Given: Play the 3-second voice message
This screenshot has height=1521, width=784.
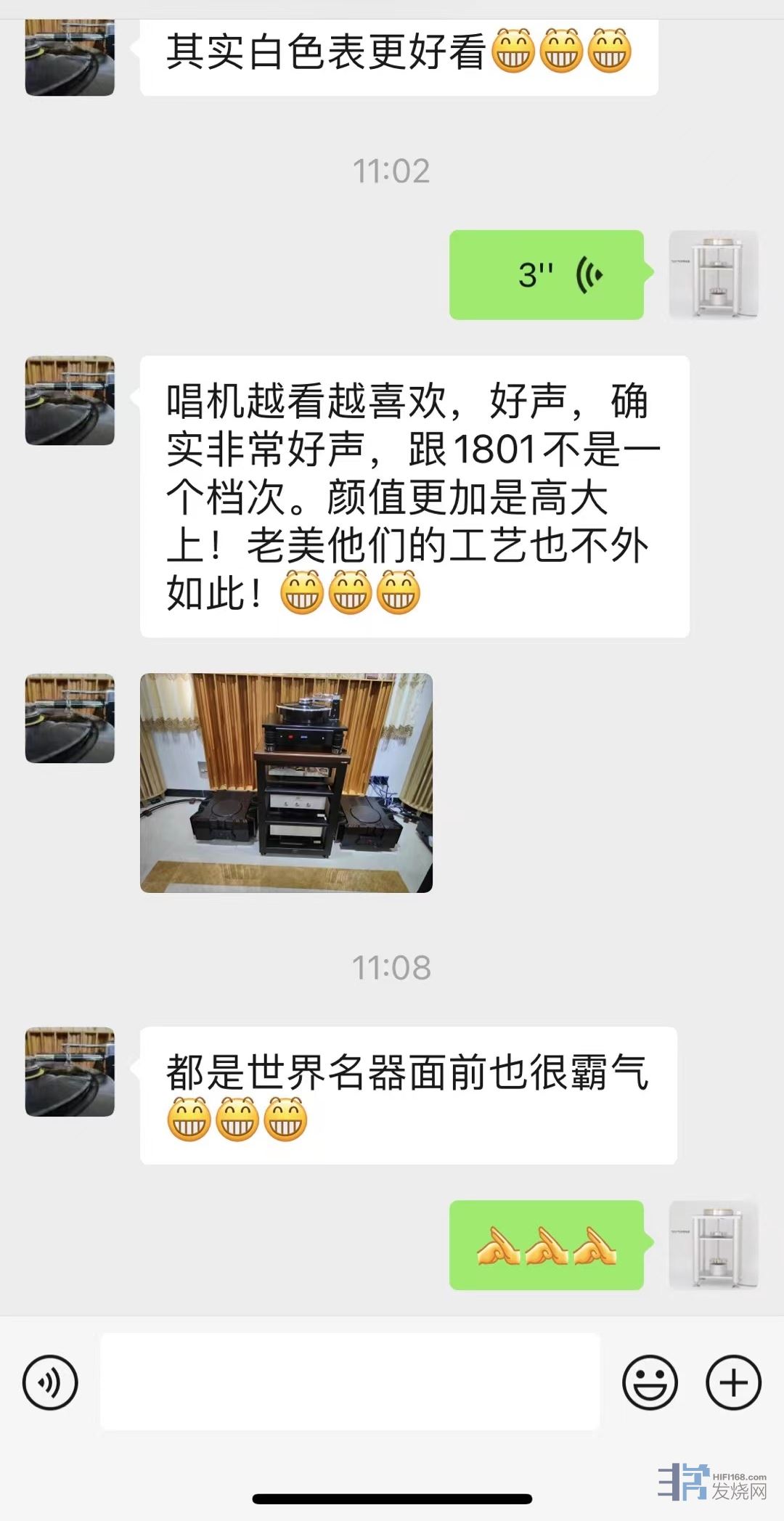Looking at the screenshot, I should pos(546,275).
